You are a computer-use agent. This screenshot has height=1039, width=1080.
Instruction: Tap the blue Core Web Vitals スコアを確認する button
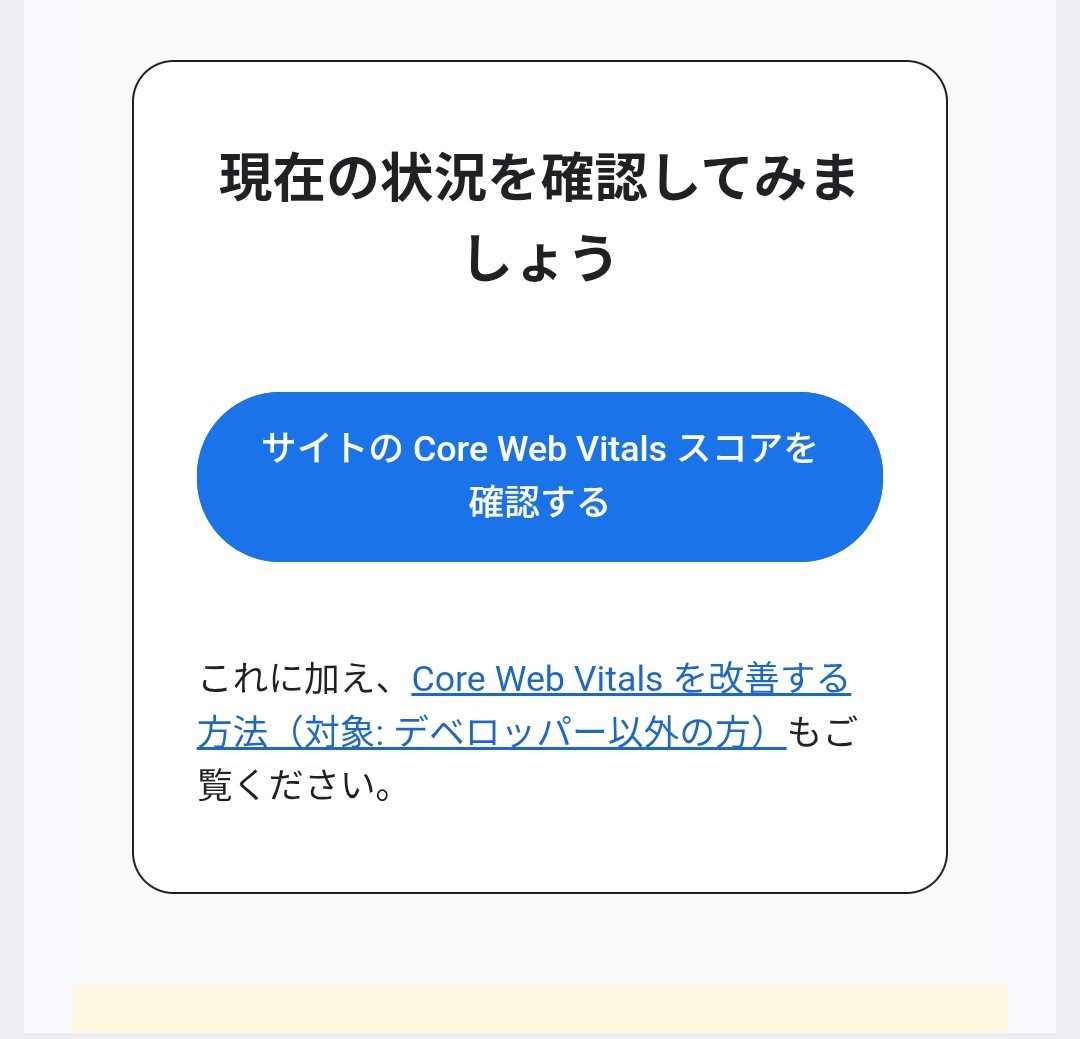click(539, 476)
